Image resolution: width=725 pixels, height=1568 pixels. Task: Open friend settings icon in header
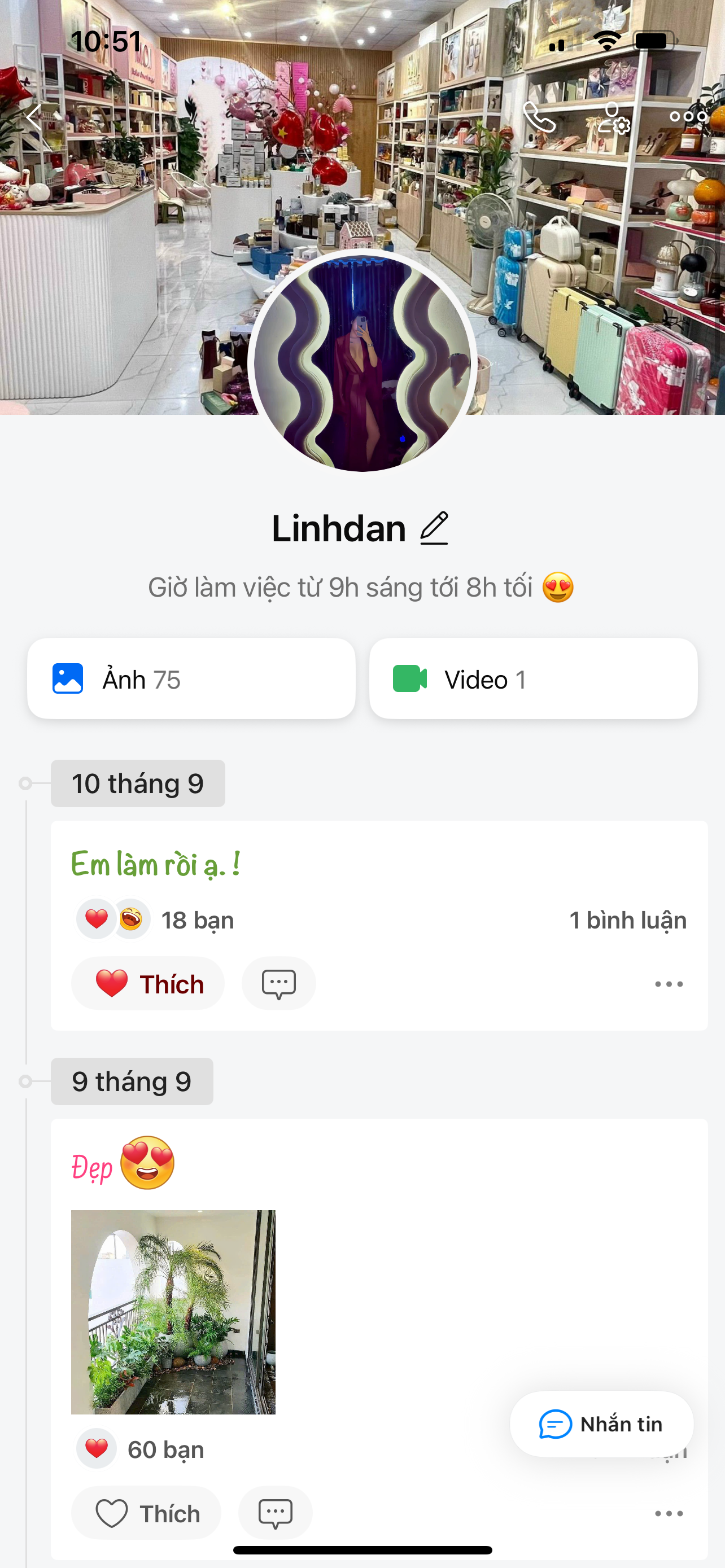(x=613, y=117)
